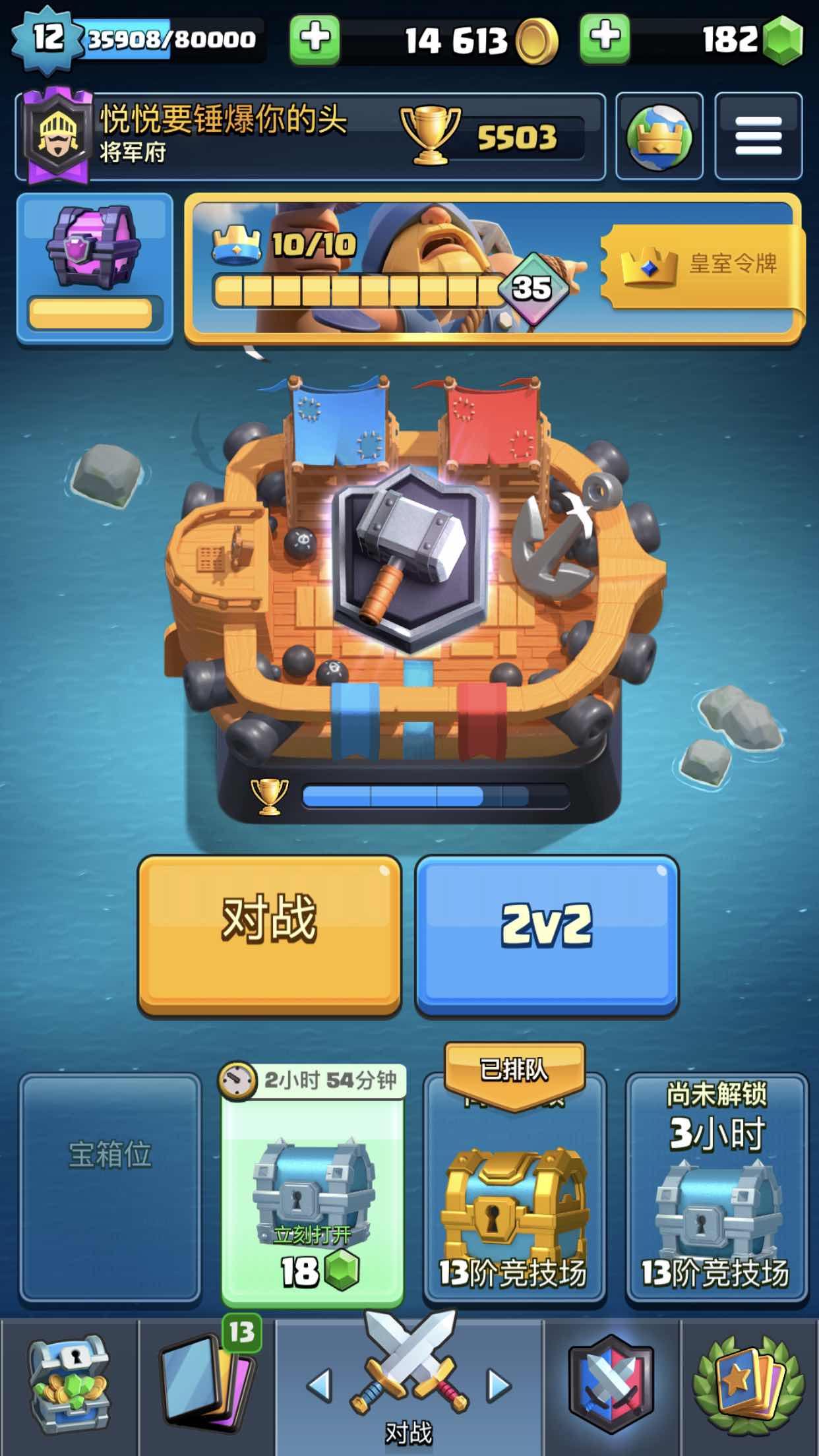
Task: Tap the left arrow beside the battle tab
Action: (x=320, y=1385)
